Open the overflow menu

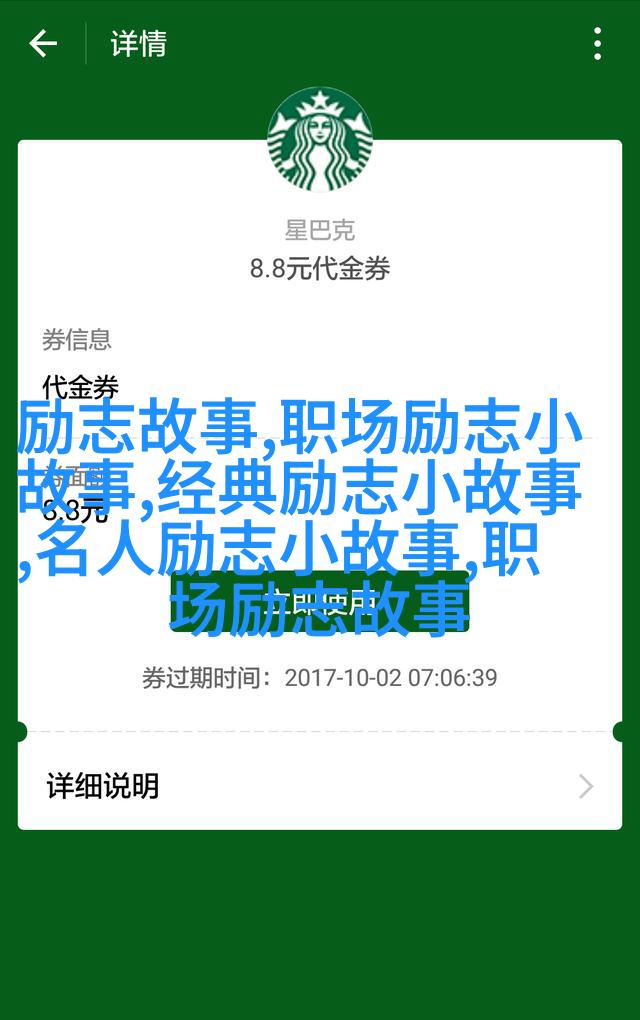[x=597, y=44]
